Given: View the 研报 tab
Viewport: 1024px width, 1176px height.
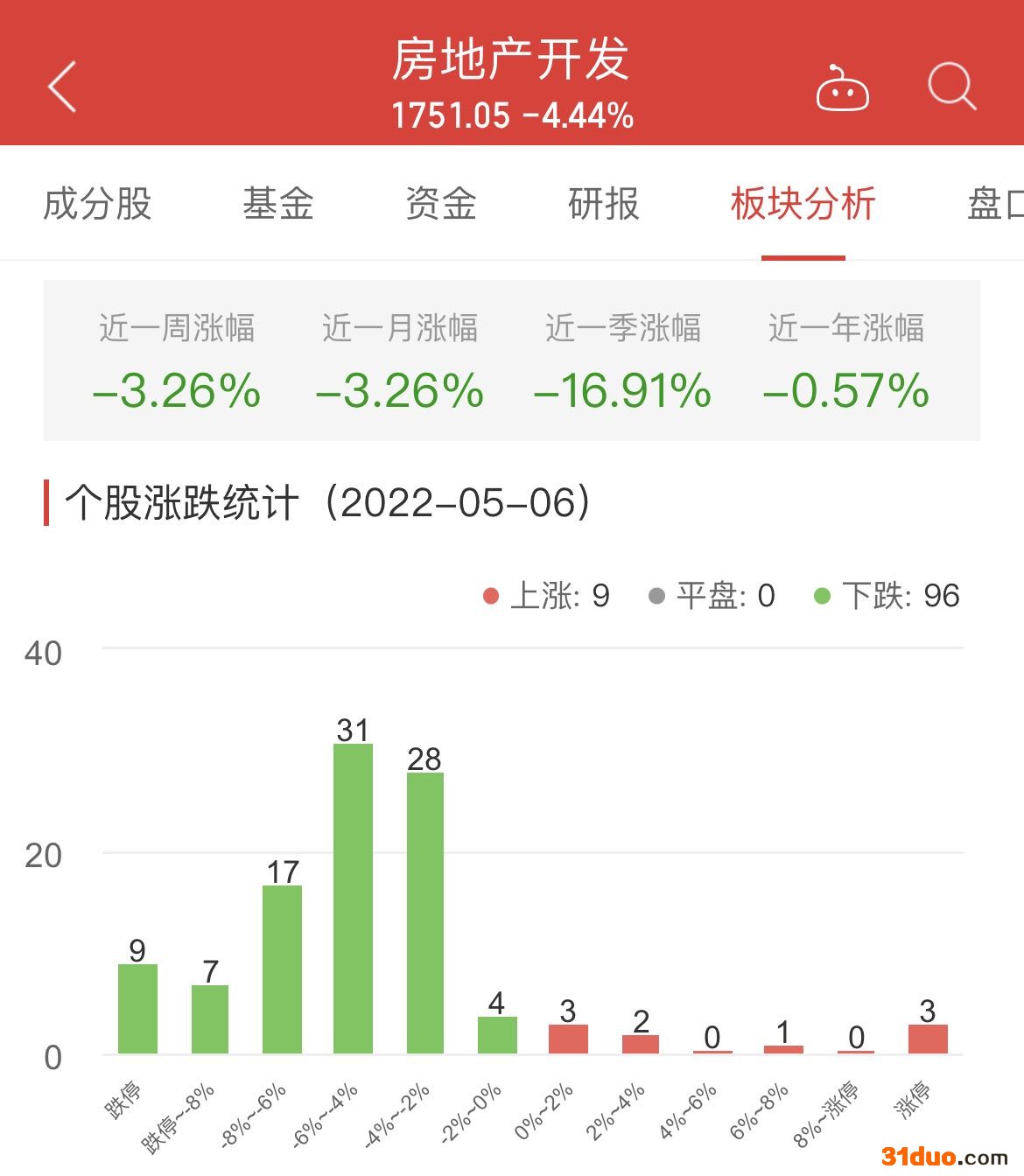Looking at the screenshot, I should [603, 204].
